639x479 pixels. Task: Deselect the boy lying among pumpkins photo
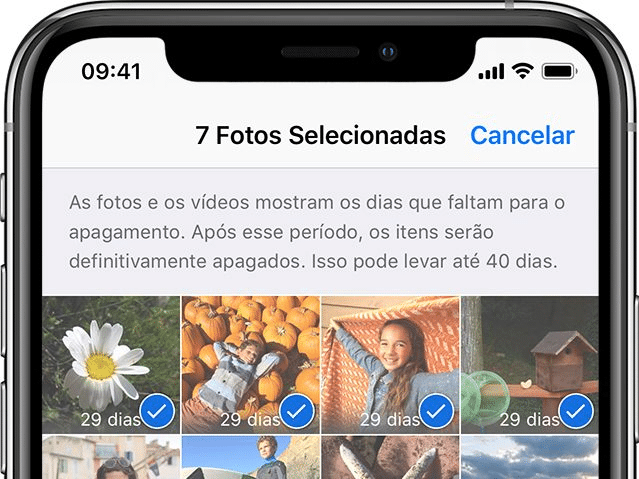250,364
